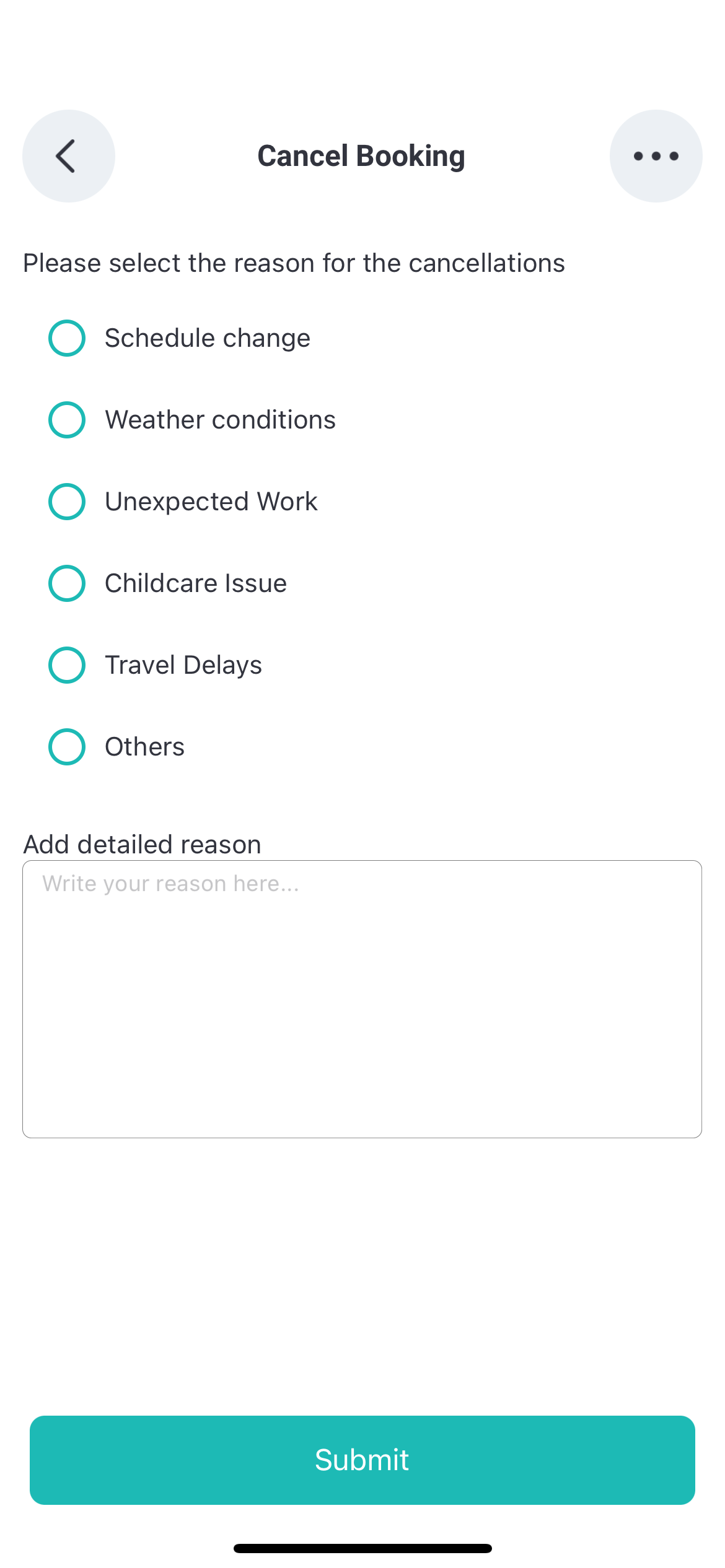Screen dimensions: 725x1568
Task: Choose Weather conditions as the reason
Action: 66,420
